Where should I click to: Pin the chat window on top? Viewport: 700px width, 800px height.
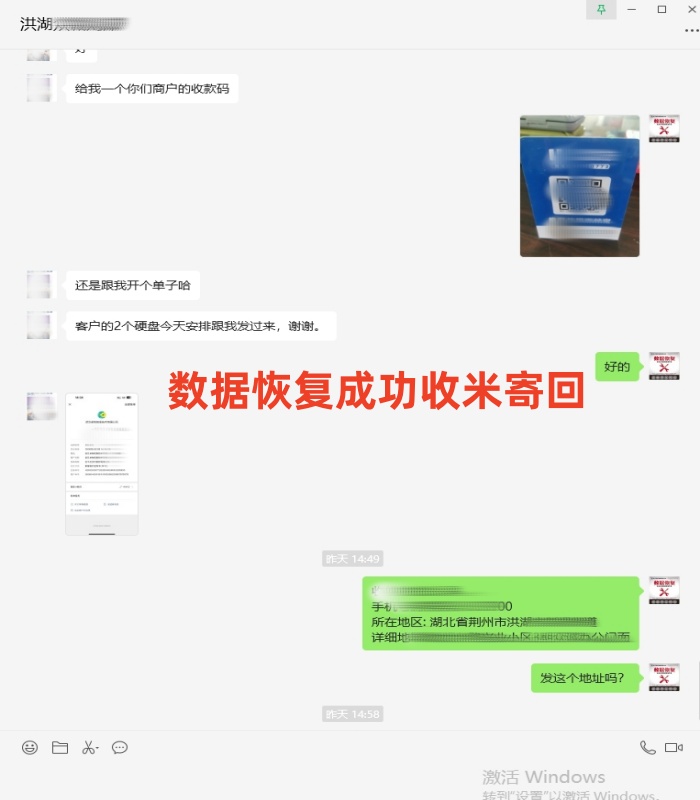[601, 9]
